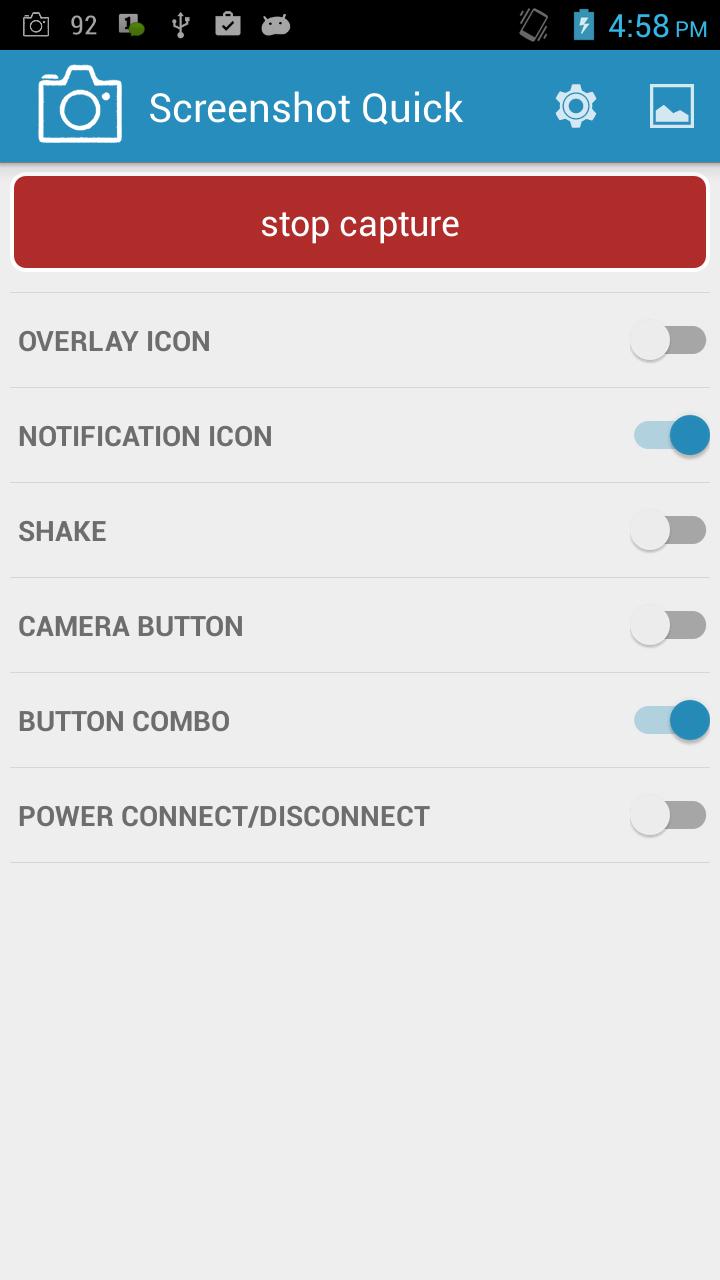Viewport: 720px width, 1280px height.
Task: Open the screenshot gallery icon
Action: (671, 106)
